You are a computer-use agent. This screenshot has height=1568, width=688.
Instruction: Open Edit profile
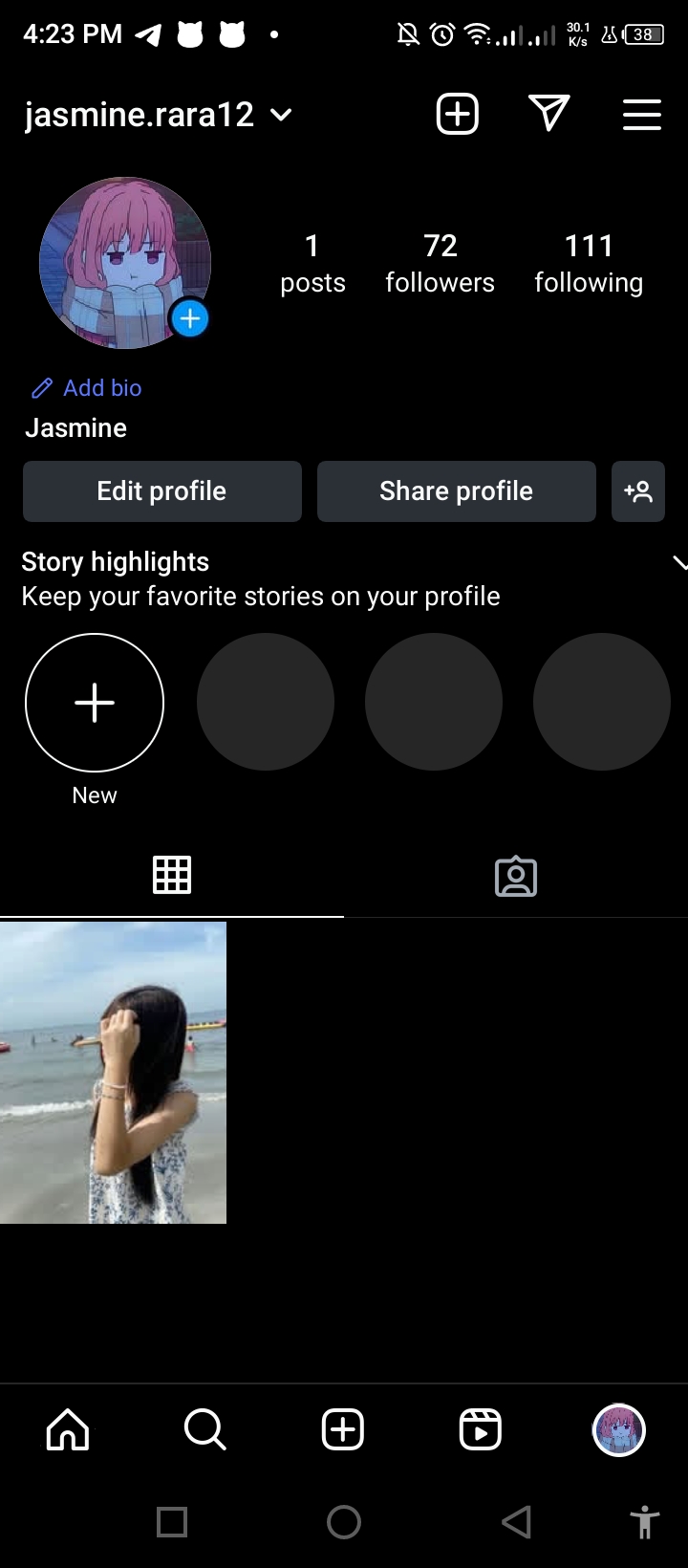pos(162,491)
